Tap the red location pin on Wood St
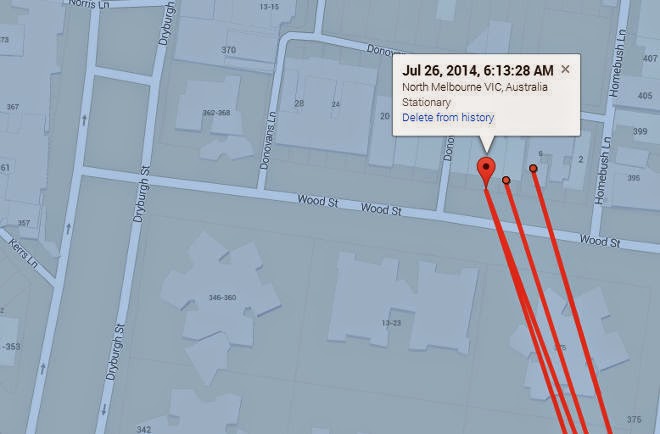 click(x=486, y=169)
